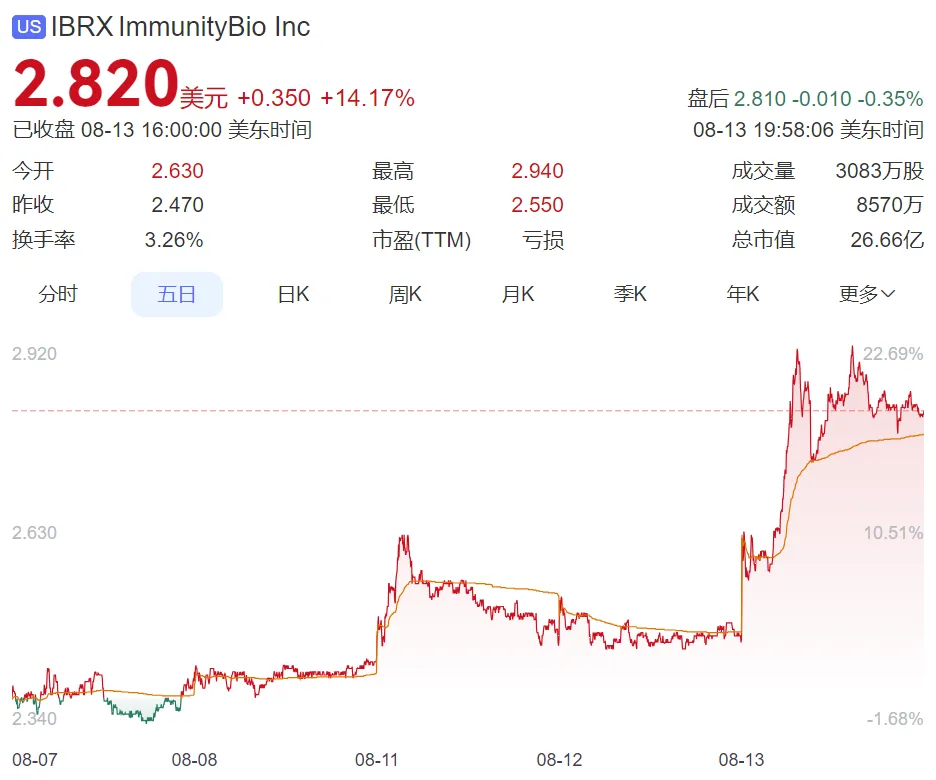Switch to the 年K yearly chart
This screenshot has width=936, height=780.
[x=743, y=294]
